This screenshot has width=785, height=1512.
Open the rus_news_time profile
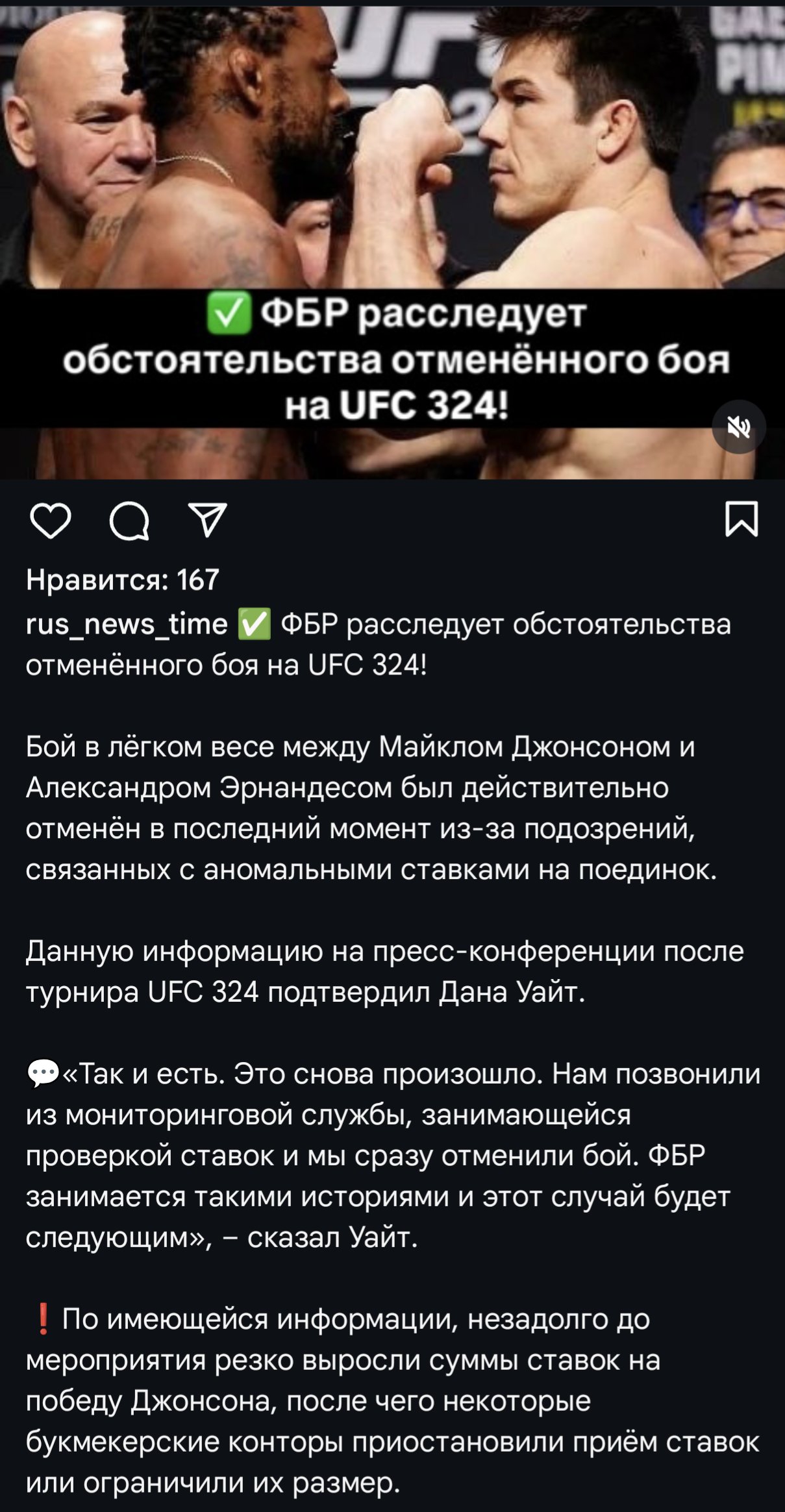tap(127, 624)
